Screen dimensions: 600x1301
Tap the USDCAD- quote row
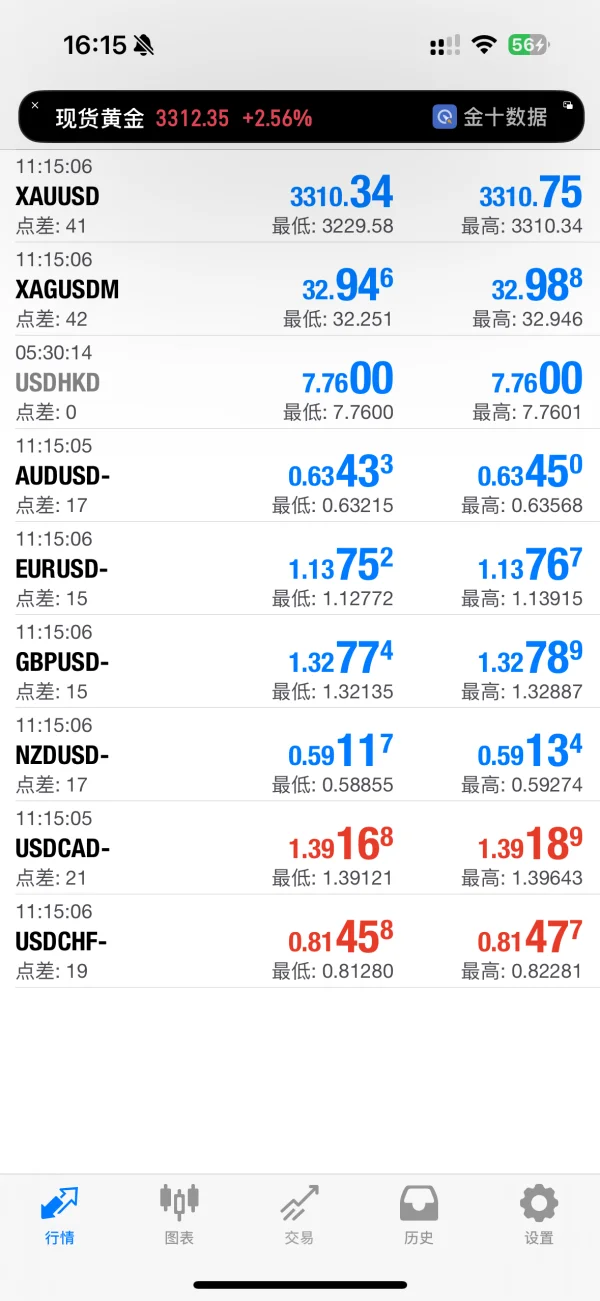tap(300, 847)
